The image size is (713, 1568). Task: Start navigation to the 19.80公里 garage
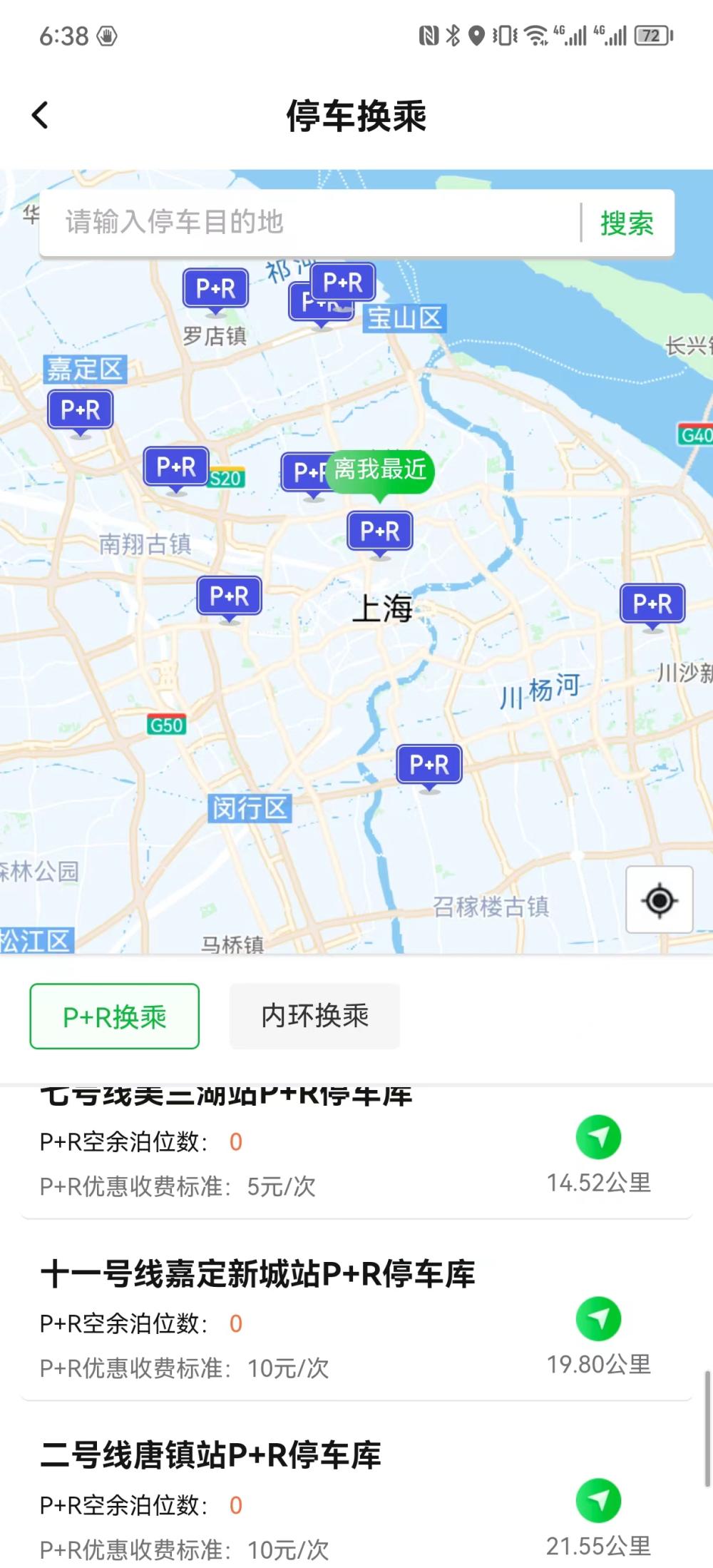tap(598, 1319)
